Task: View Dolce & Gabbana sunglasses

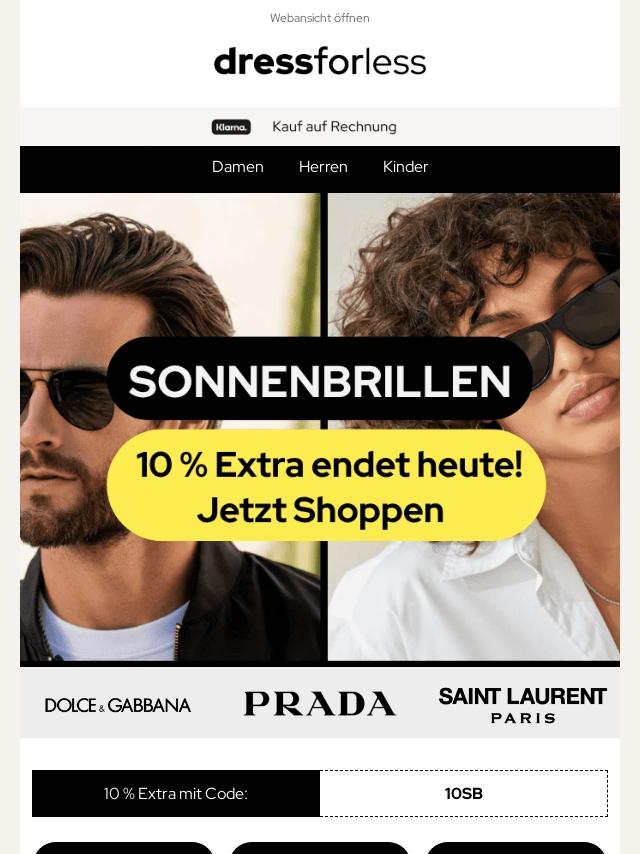Action: click(x=118, y=705)
